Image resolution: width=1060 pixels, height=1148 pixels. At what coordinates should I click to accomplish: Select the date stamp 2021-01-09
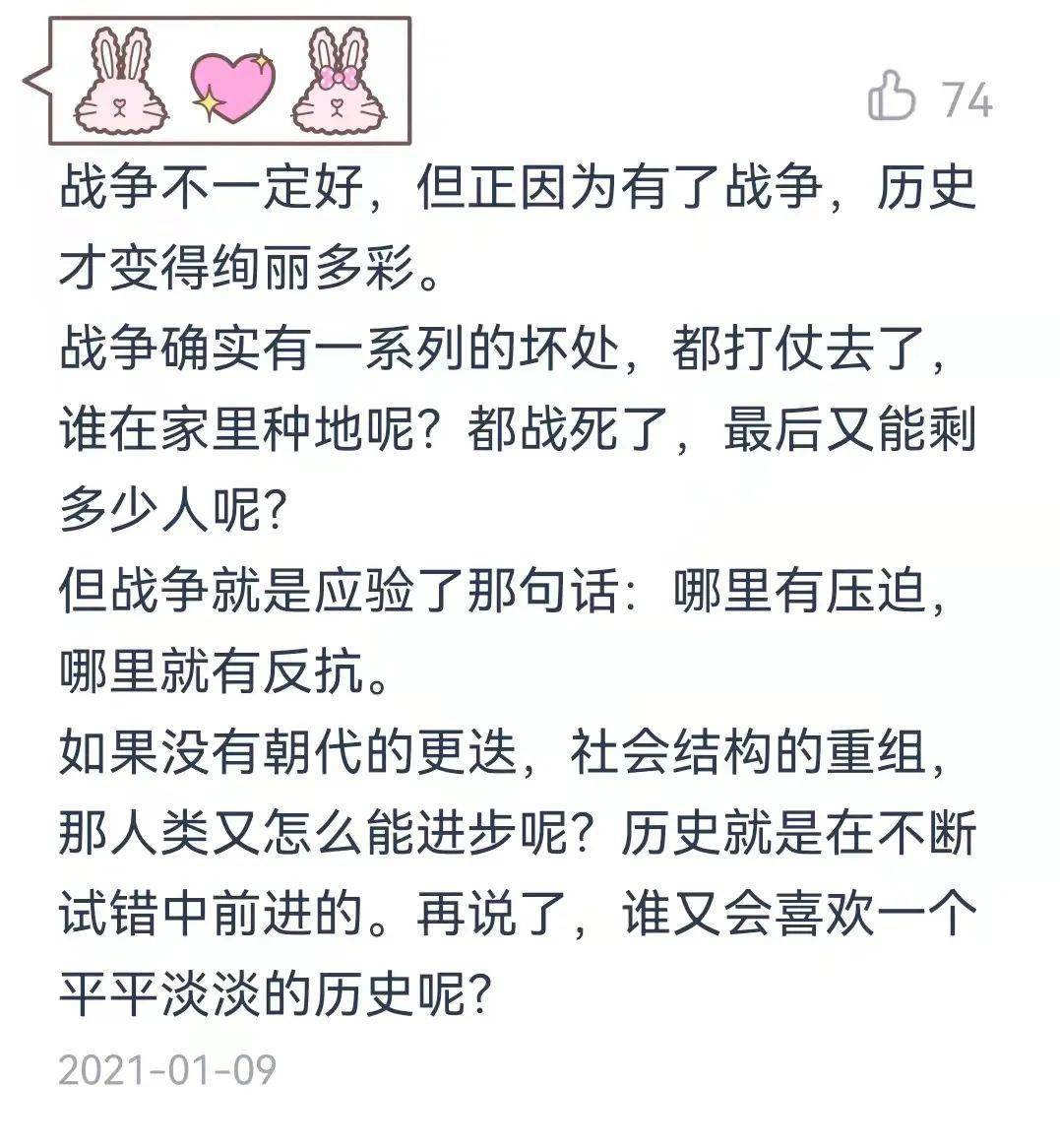pos(169,1070)
